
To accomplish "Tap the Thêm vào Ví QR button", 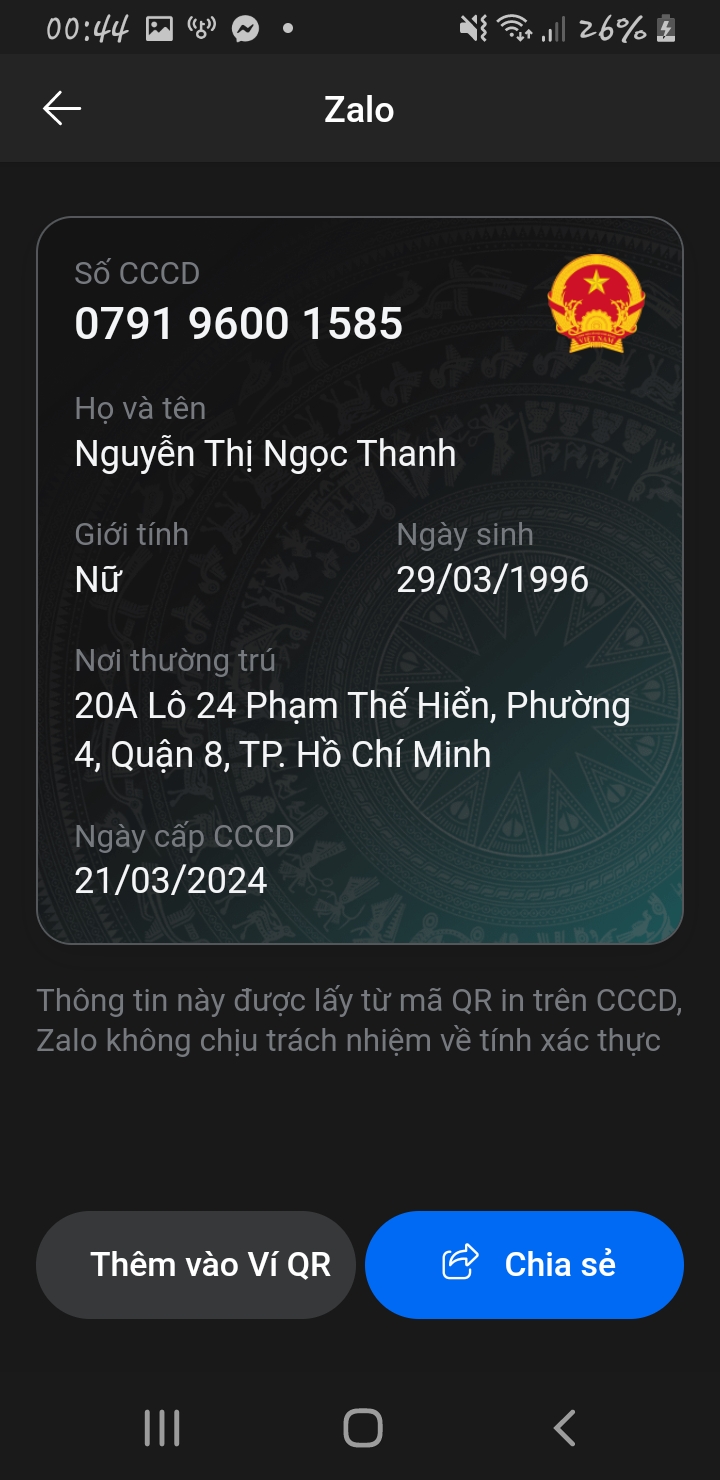I will [x=196, y=1264].
